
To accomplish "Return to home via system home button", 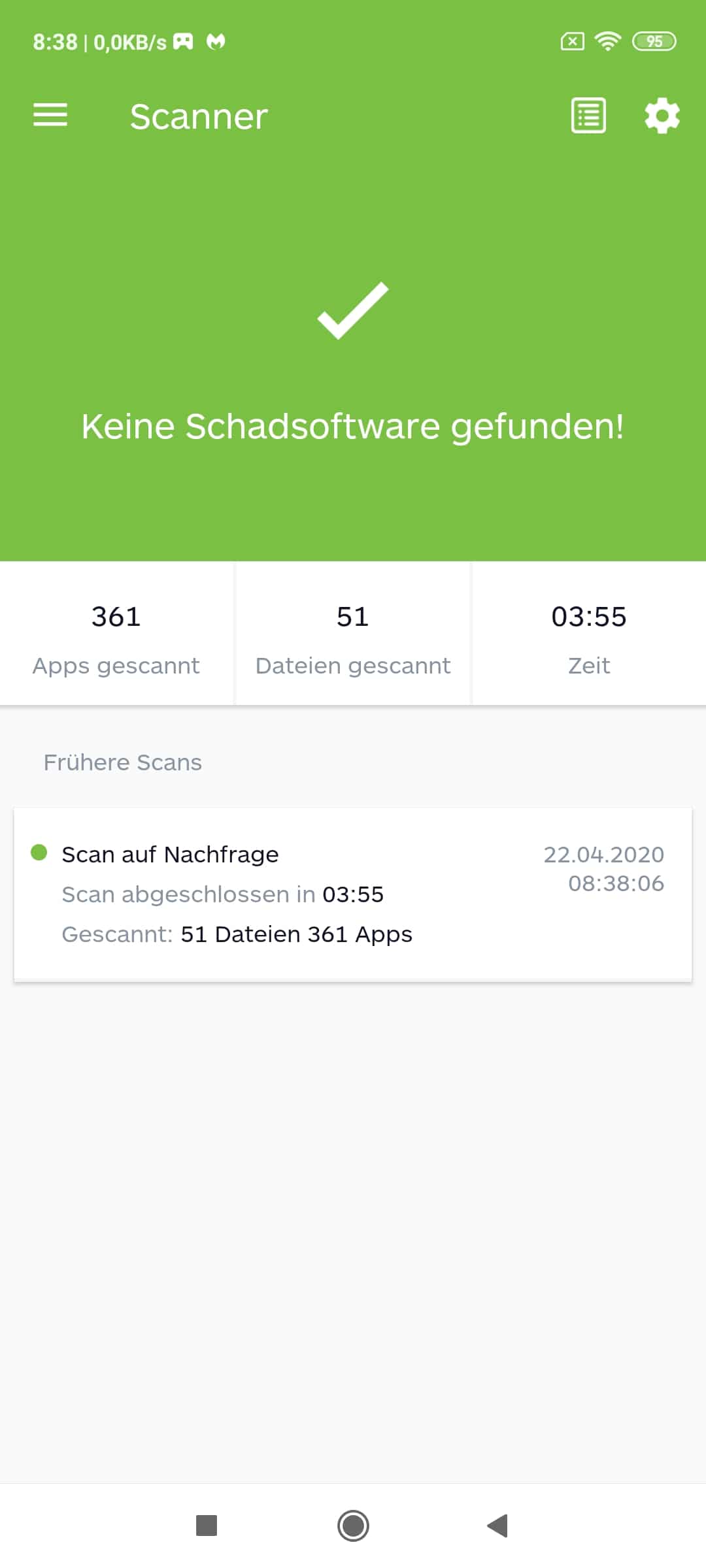I will pos(353,1526).
